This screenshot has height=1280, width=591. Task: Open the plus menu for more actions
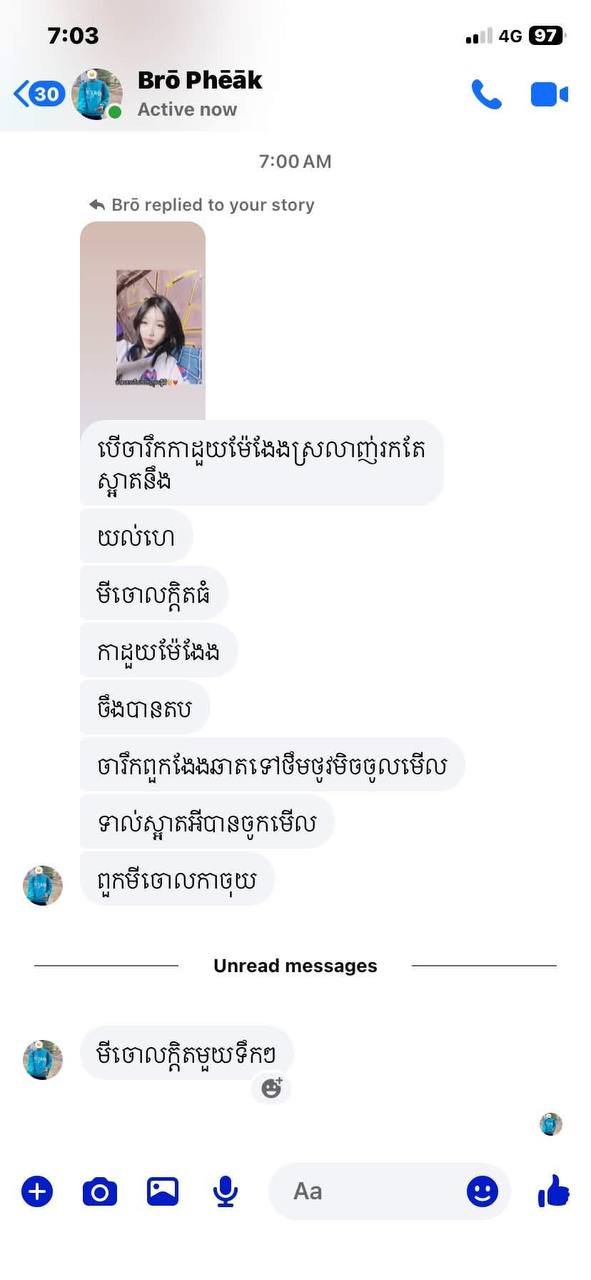click(37, 1191)
